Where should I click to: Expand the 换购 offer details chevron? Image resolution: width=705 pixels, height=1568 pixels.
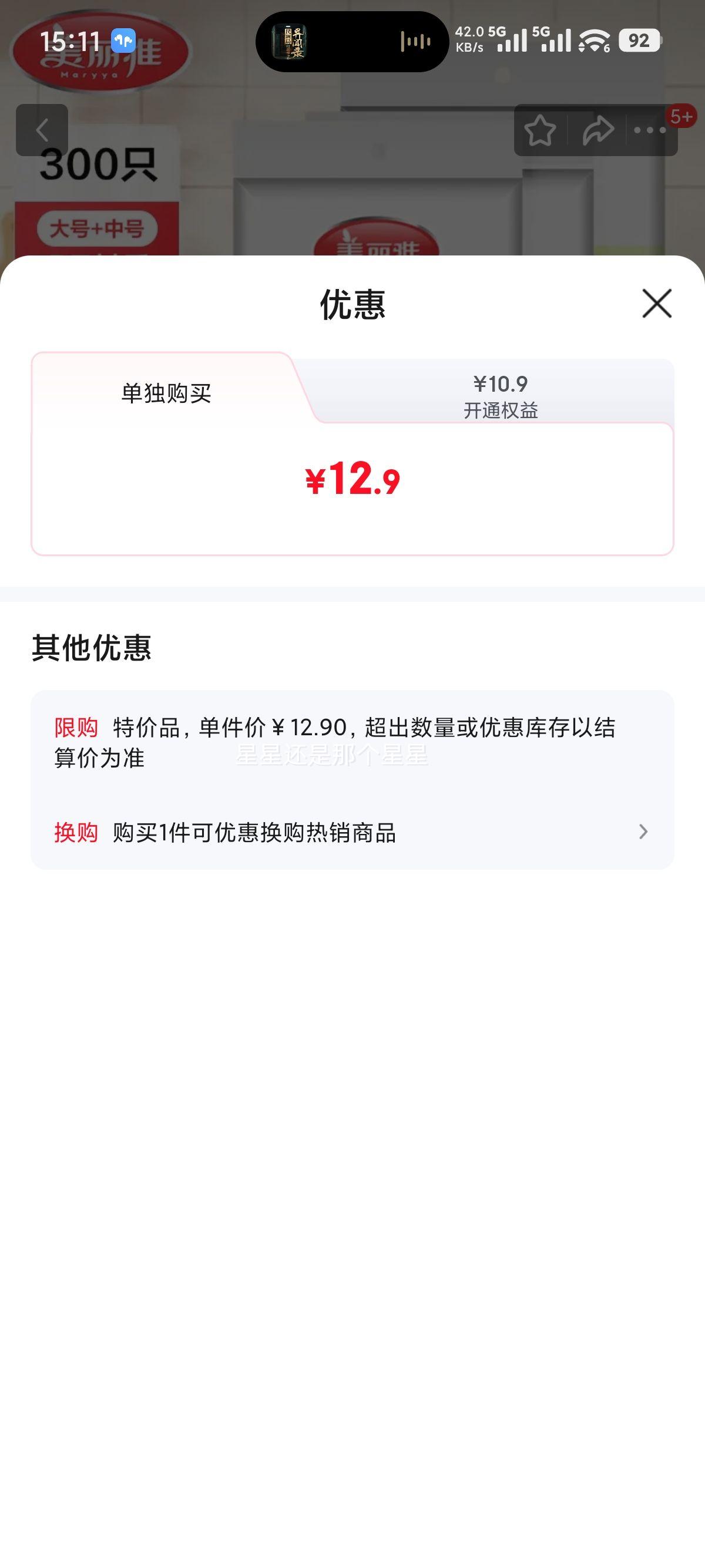coord(643,833)
